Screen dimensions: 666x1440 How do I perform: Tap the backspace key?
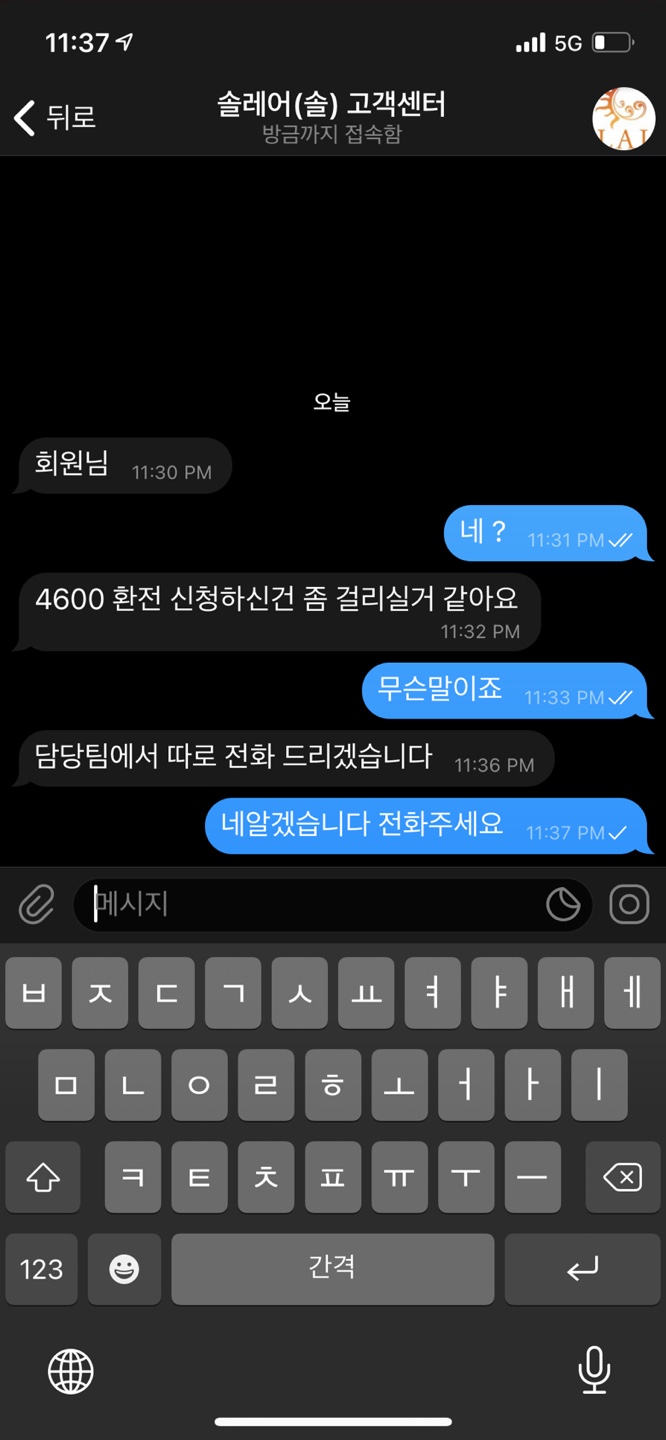click(x=622, y=1177)
